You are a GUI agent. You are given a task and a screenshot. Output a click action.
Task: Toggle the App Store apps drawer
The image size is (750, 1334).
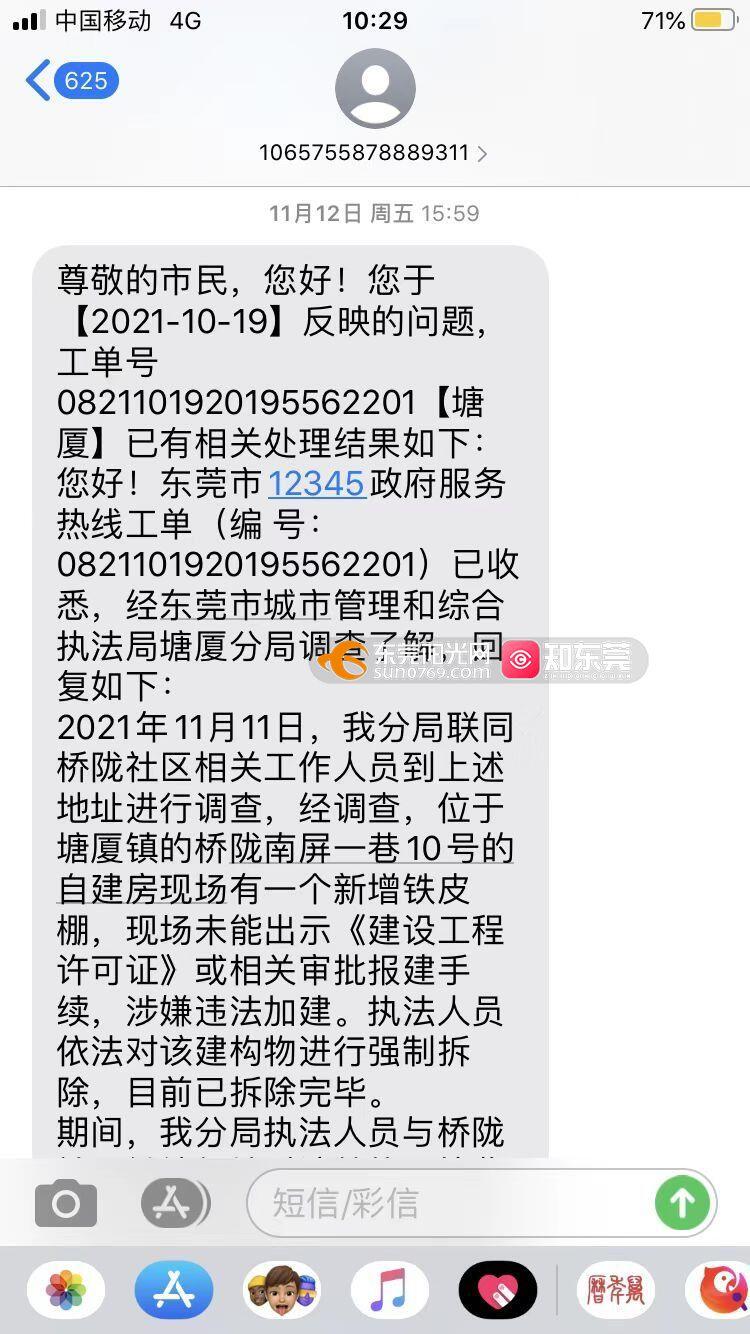tap(175, 1203)
